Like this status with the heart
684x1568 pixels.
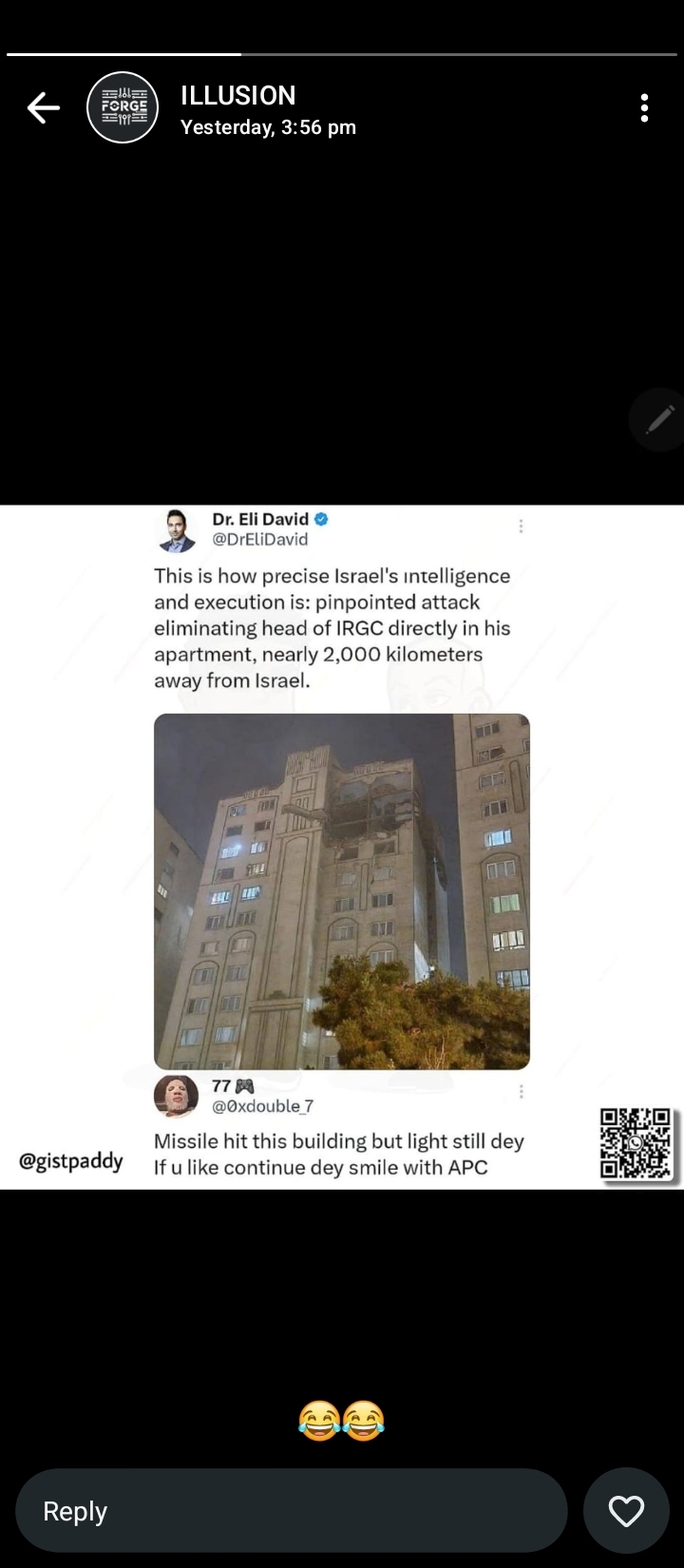[626, 1511]
